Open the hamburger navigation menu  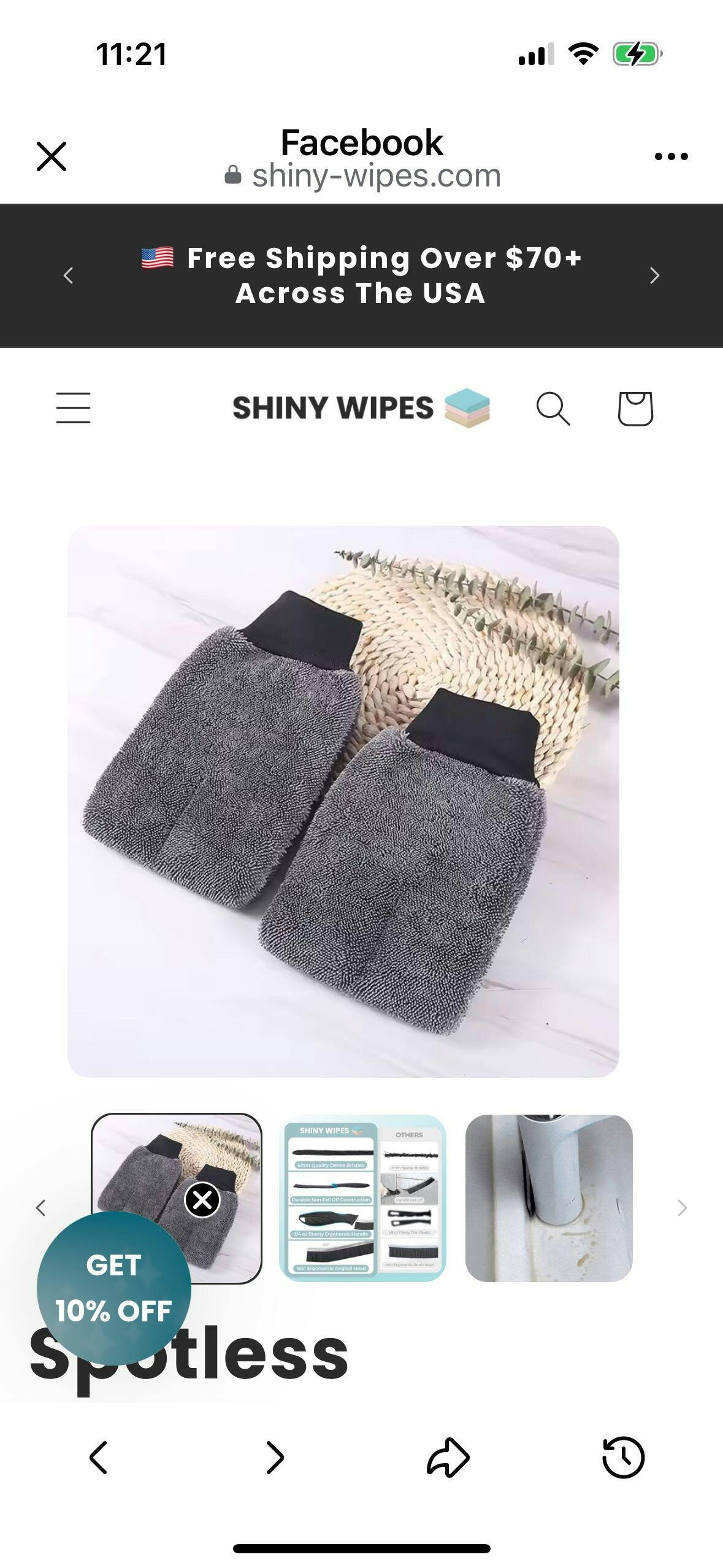[x=74, y=408]
